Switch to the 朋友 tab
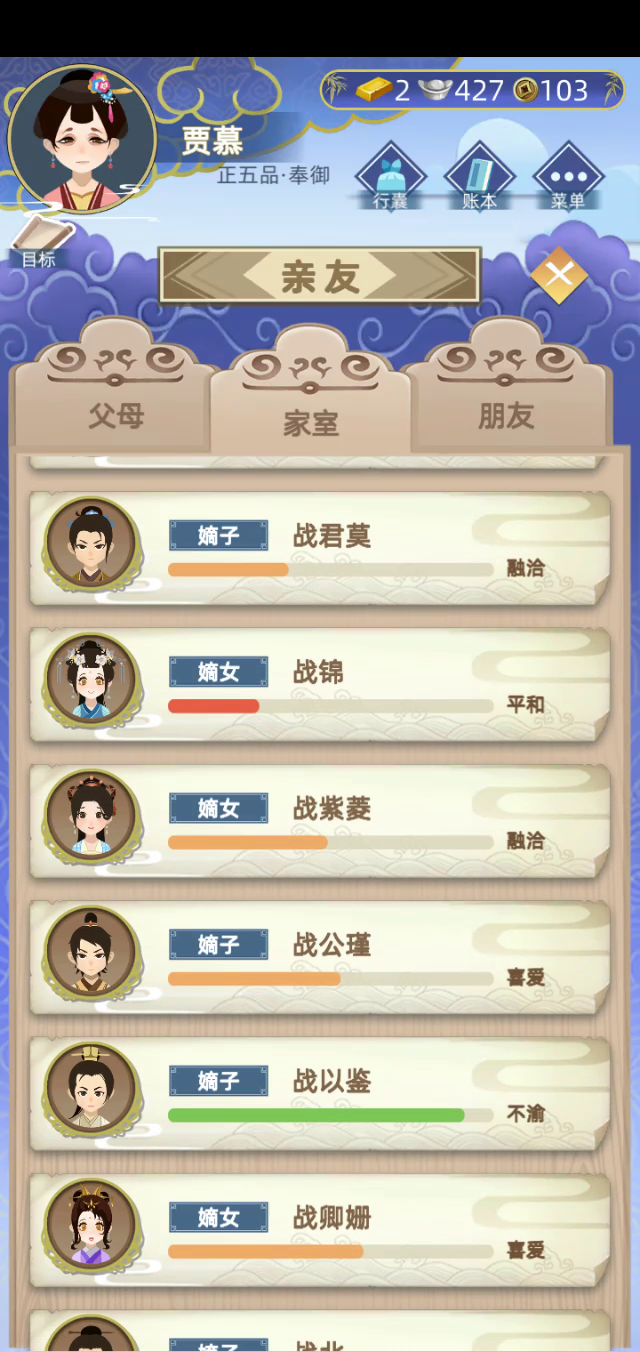The image size is (640, 1352). 507,390
